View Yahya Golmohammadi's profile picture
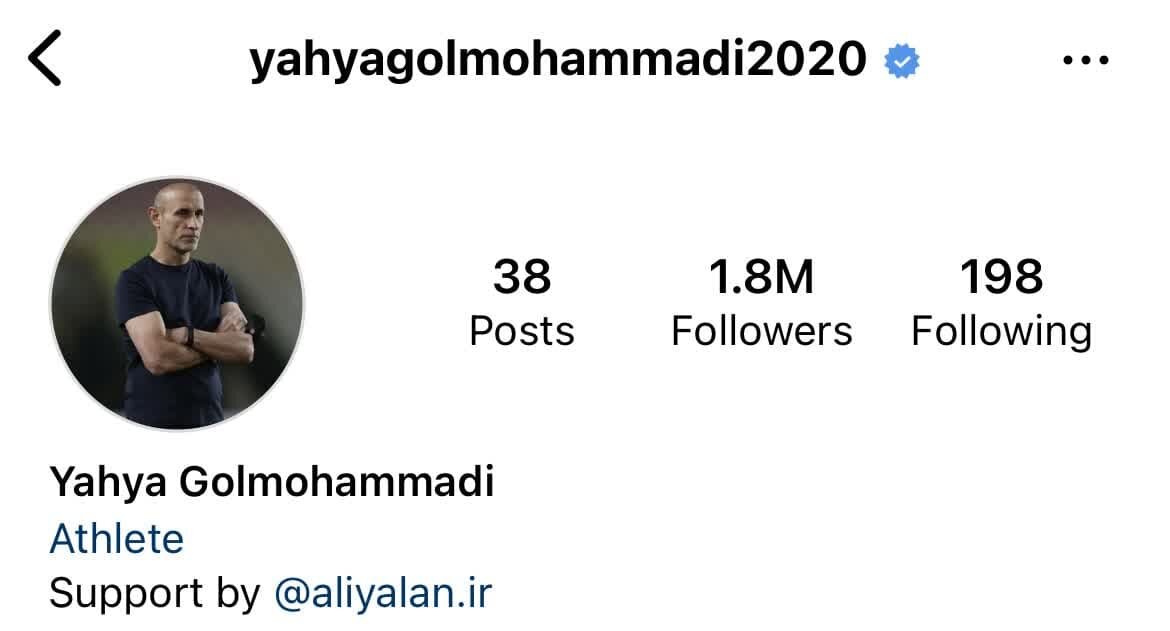Screen dimensions: 1170x631 pyautogui.click(x=177, y=304)
